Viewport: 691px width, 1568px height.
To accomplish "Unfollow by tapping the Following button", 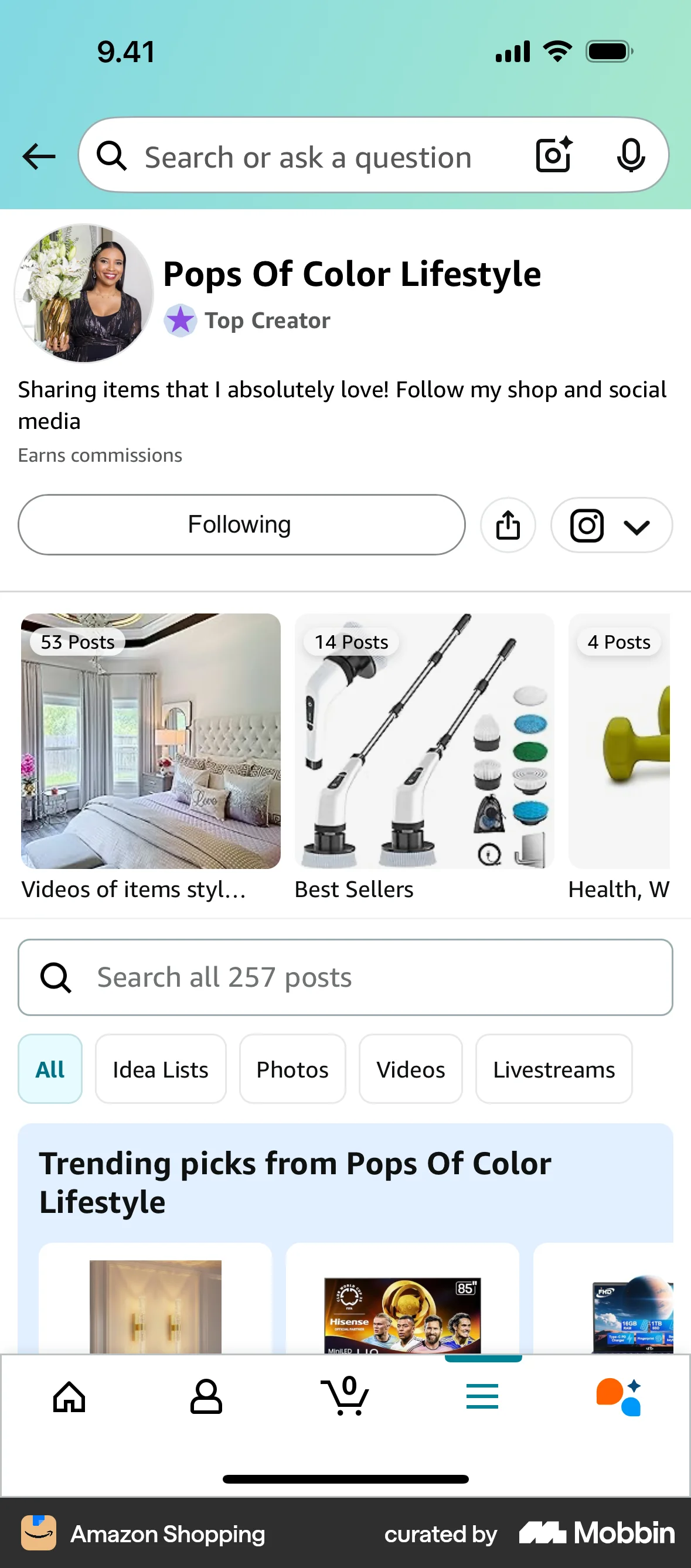I will pos(241,524).
